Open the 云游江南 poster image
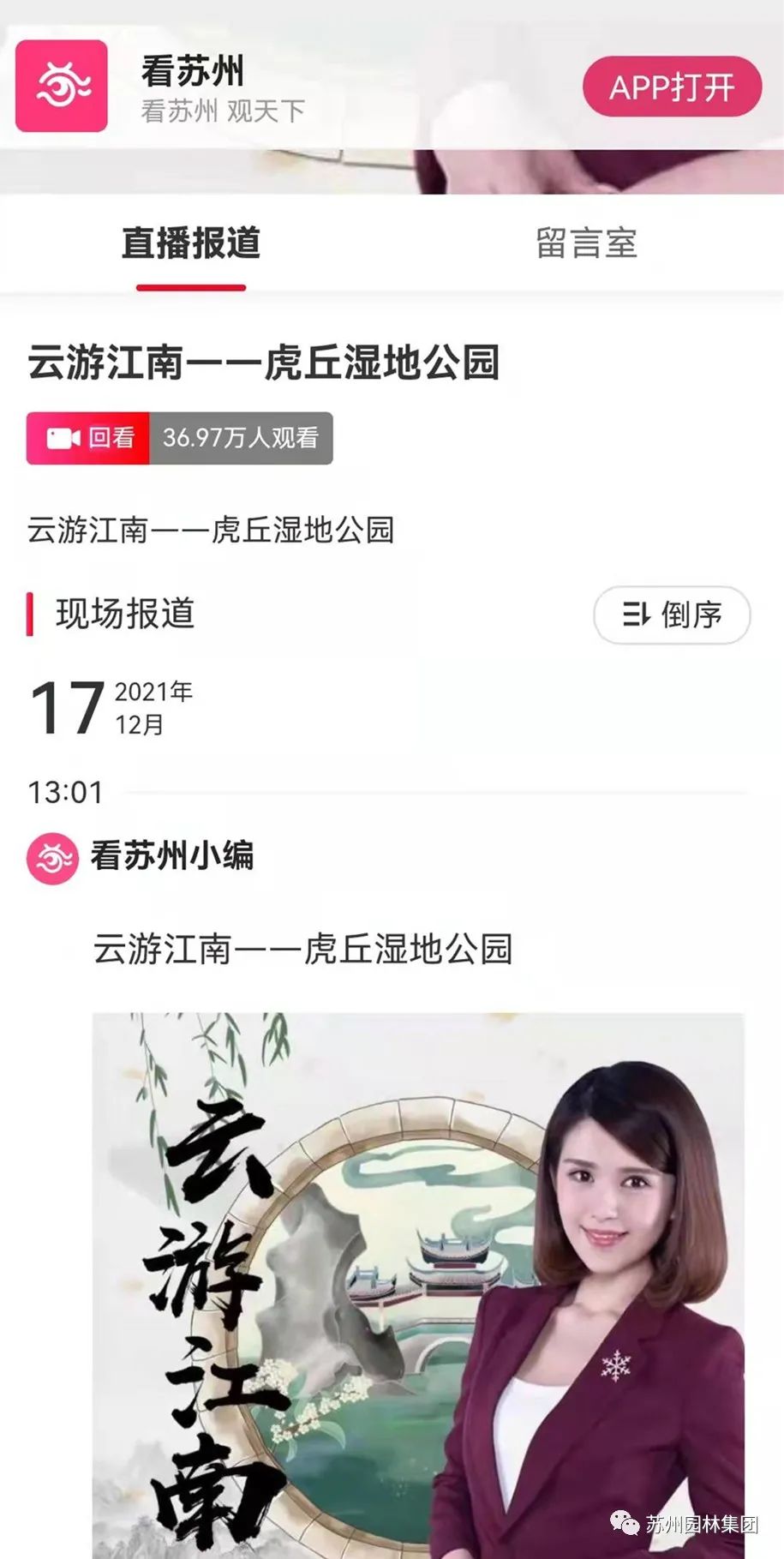 [418, 1286]
